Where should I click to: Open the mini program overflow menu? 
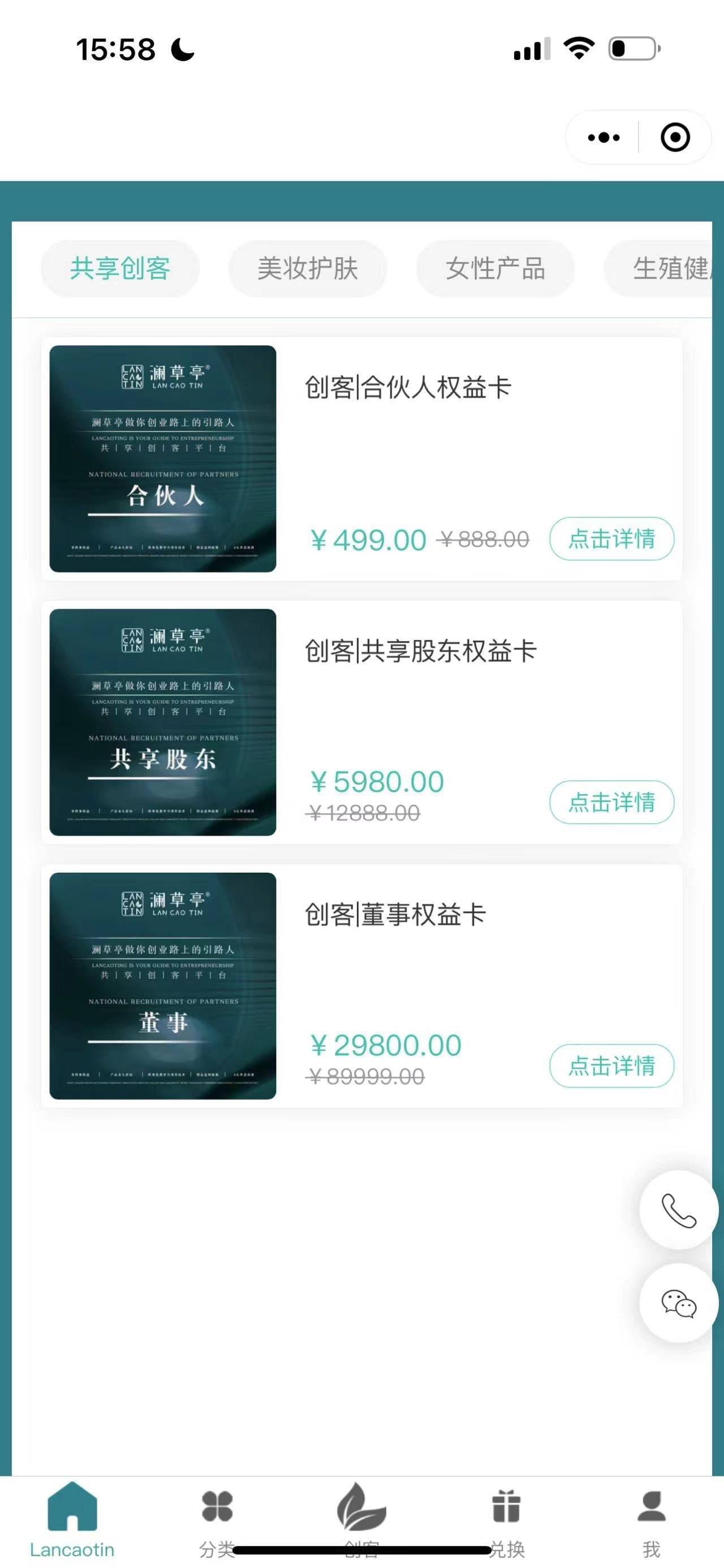point(604,137)
